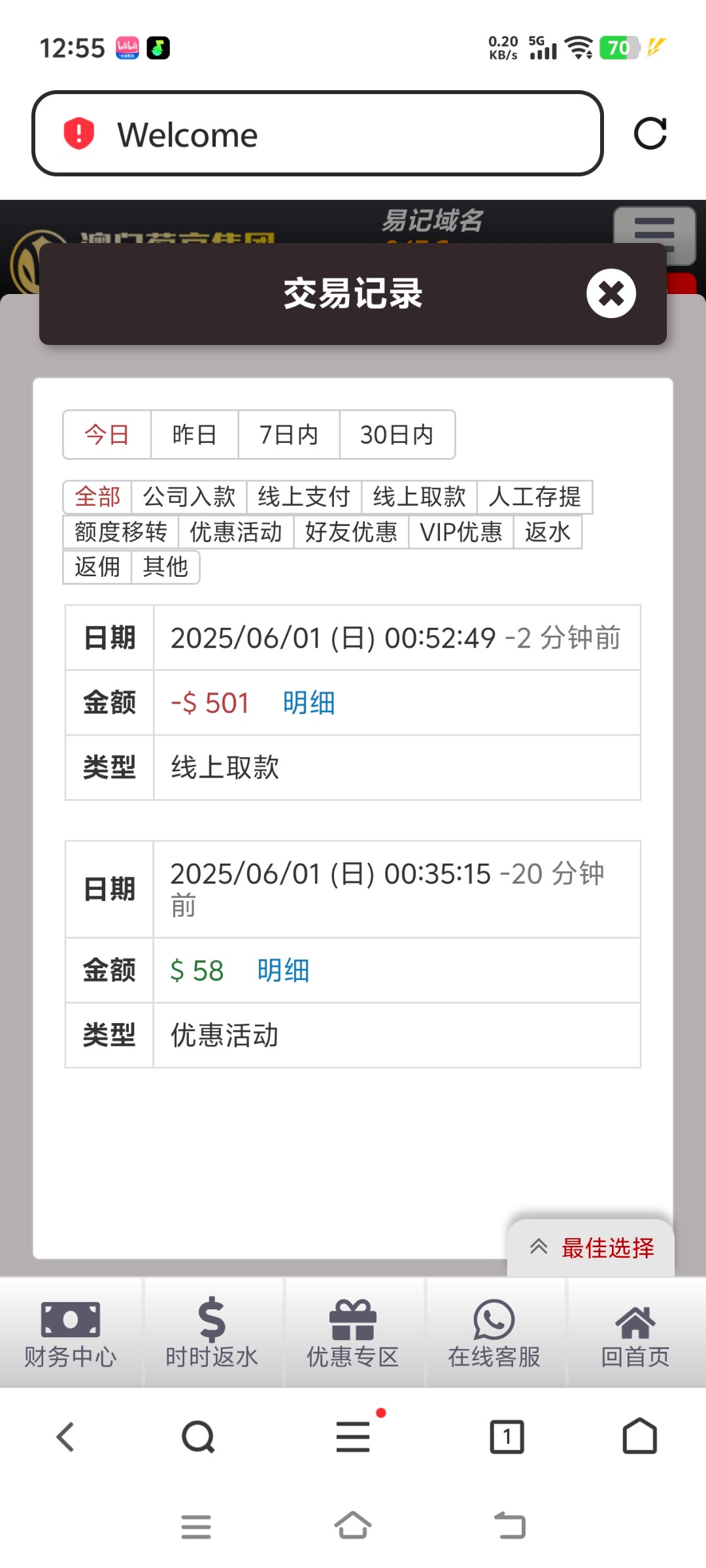View 明细 for the $58 promotion

(283, 970)
